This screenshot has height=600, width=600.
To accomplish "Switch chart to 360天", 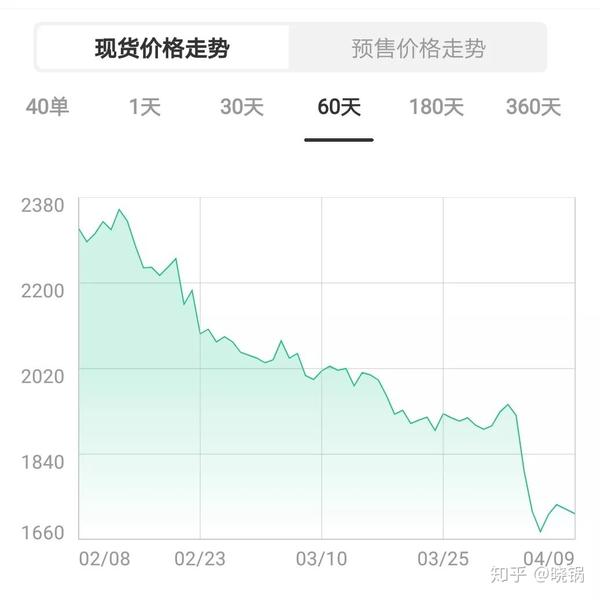I will click(x=533, y=107).
